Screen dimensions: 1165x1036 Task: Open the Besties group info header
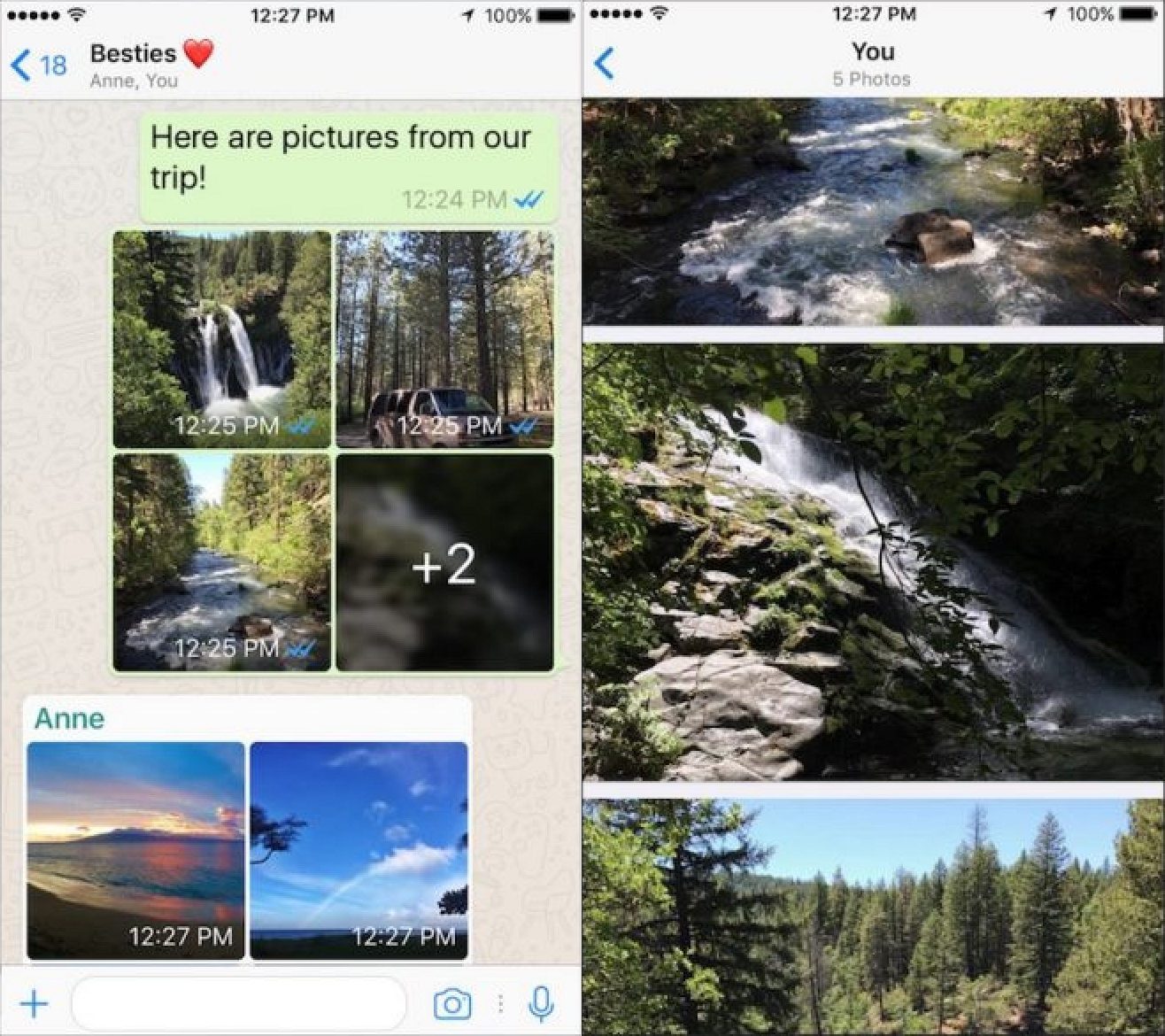point(152,64)
